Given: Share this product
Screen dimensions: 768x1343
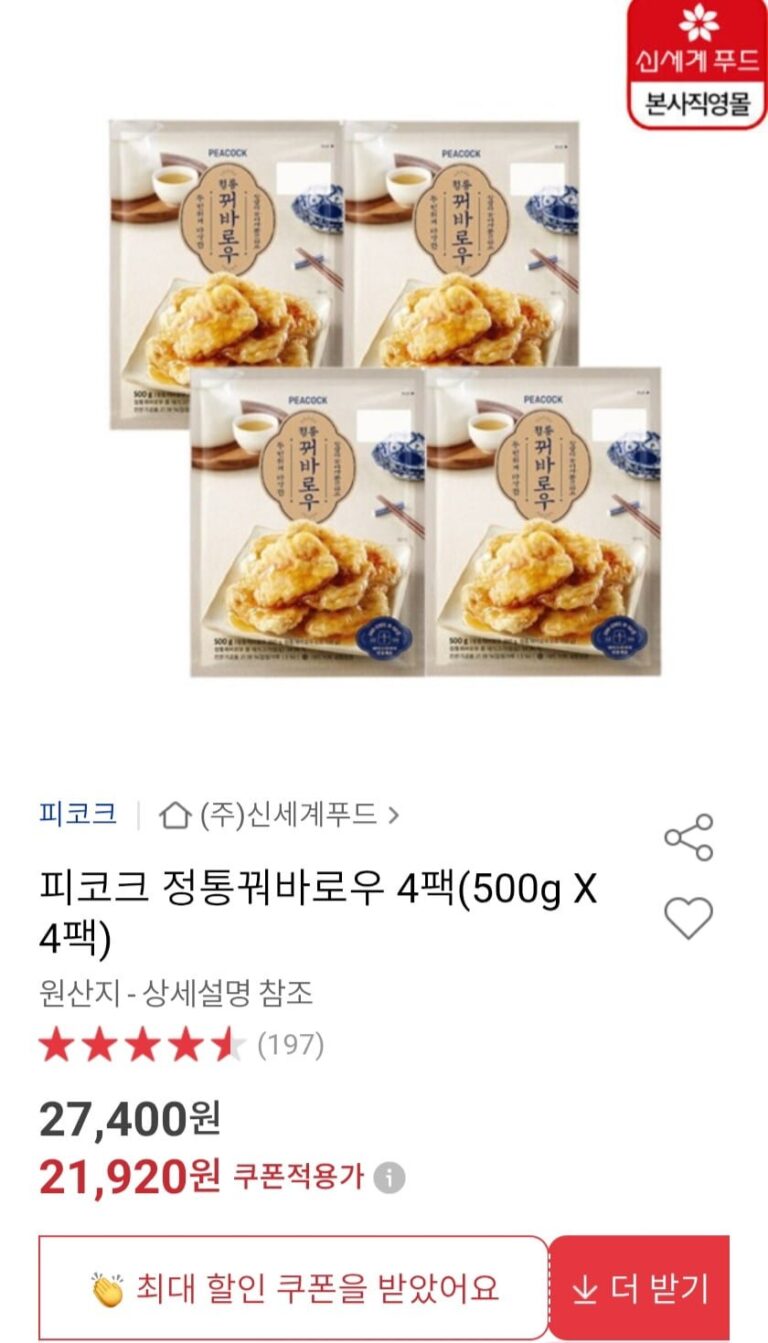Looking at the screenshot, I should point(688,838).
